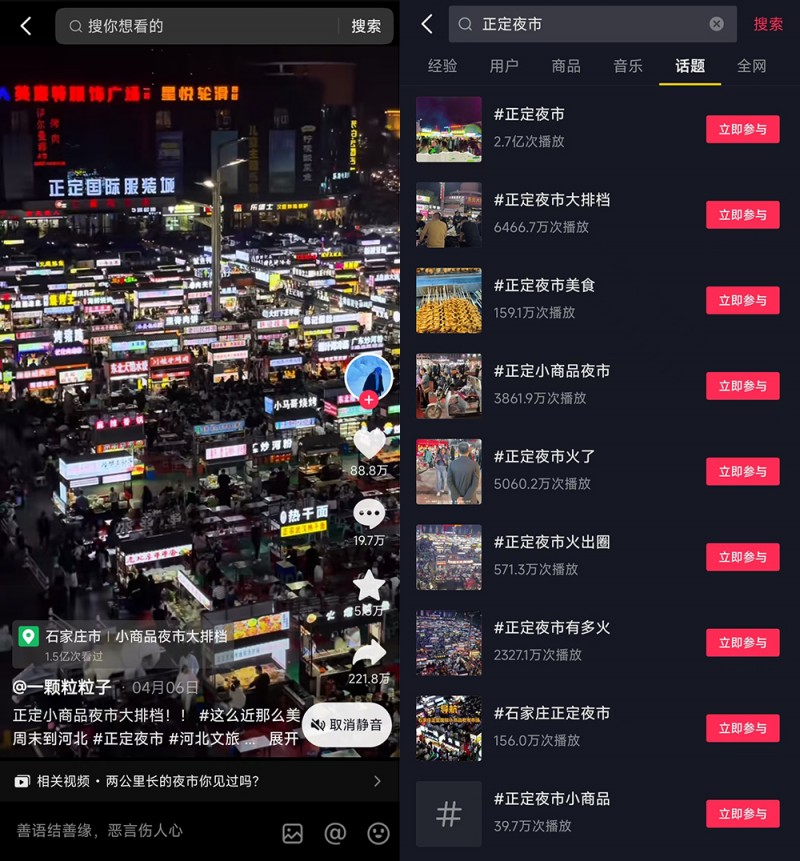
Task: Clear the 正定夜市 search text
Action: point(716,24)
